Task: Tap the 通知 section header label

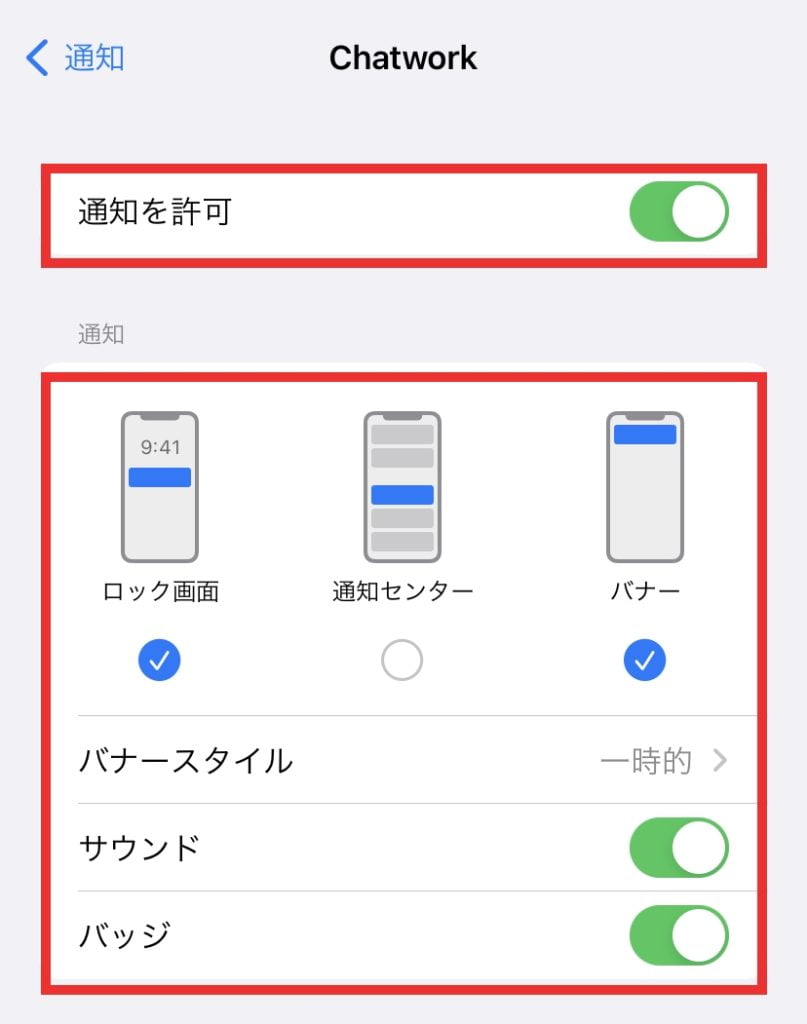Action: point(99,334)
